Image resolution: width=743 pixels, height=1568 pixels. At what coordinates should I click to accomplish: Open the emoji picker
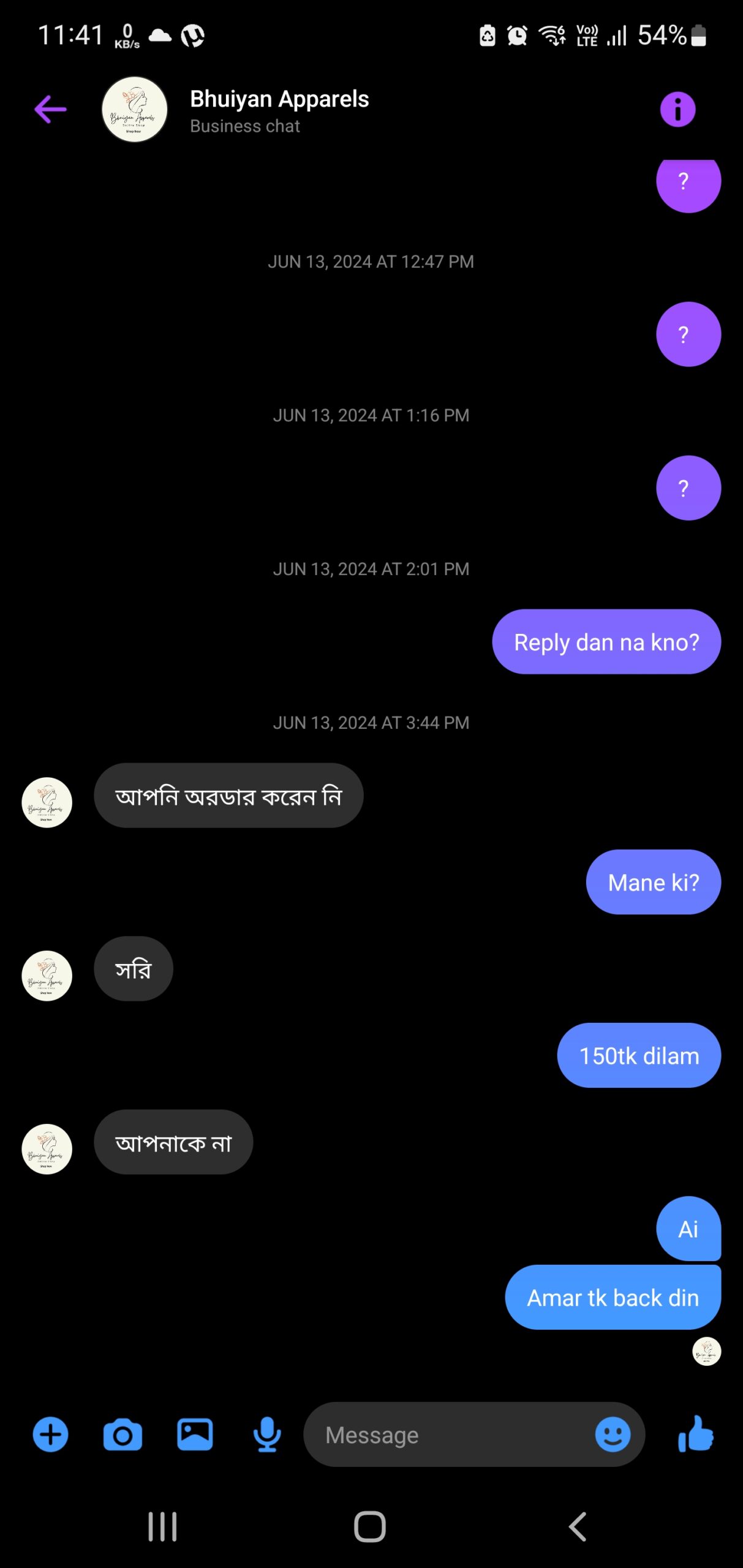pos(613,1434)
